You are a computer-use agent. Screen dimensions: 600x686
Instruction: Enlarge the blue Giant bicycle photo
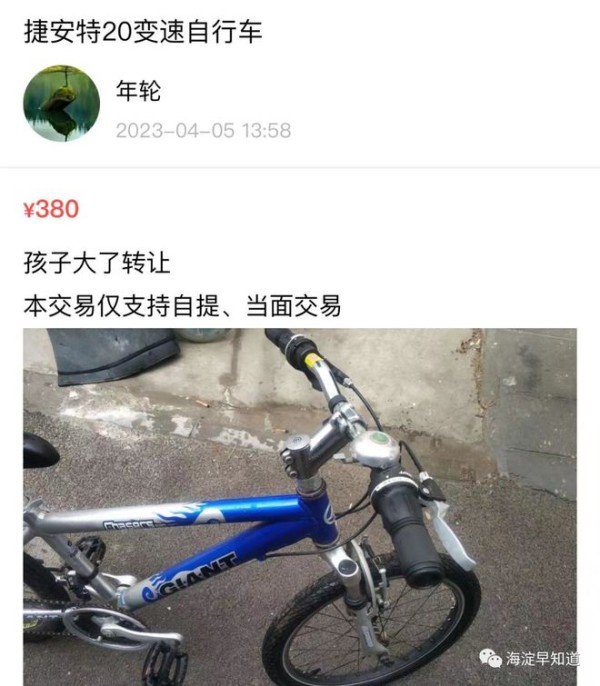[x=300, y=505]
